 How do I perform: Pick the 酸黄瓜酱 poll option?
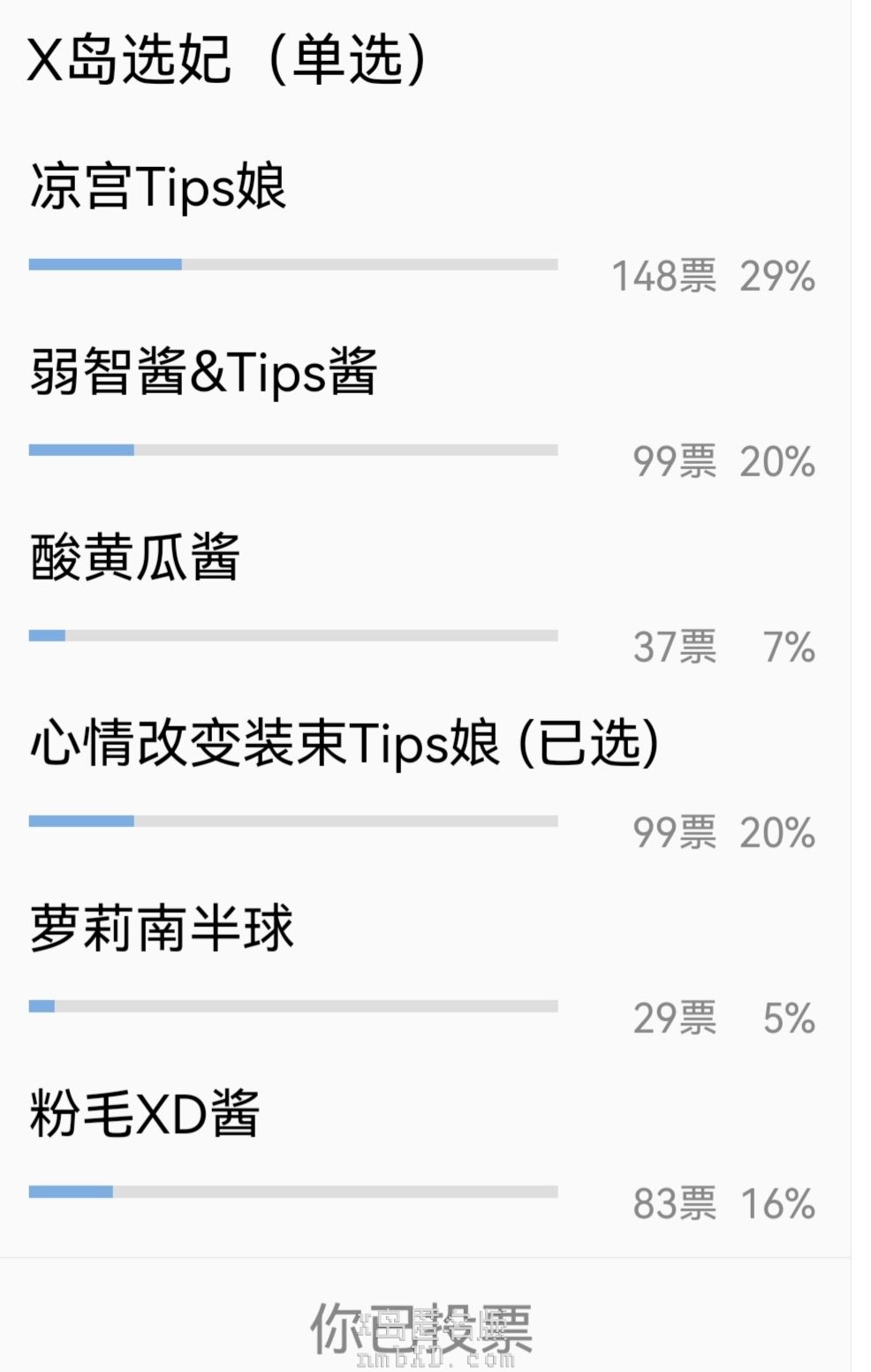tap(135, 557)
